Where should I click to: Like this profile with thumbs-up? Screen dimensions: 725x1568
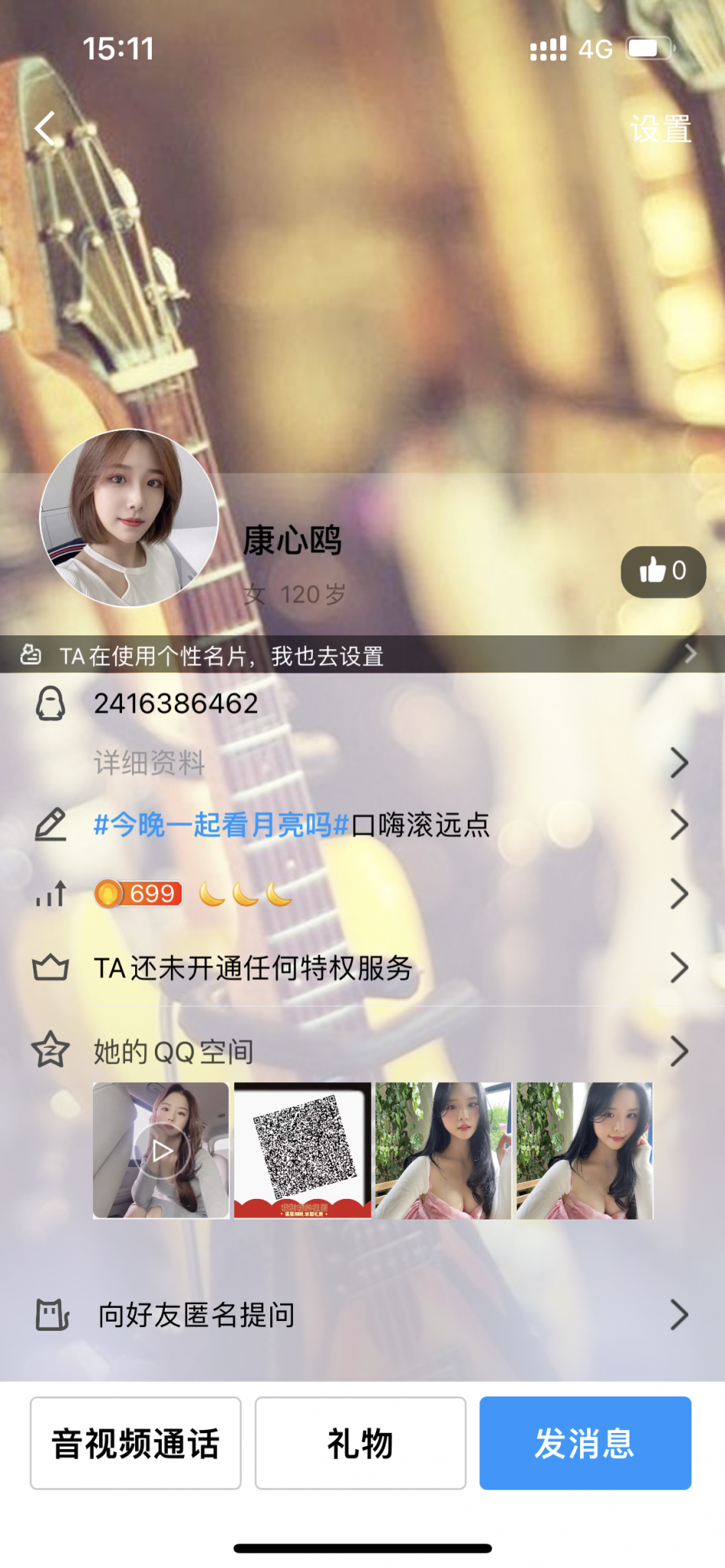pyautogui.click(x=662, y=571)
